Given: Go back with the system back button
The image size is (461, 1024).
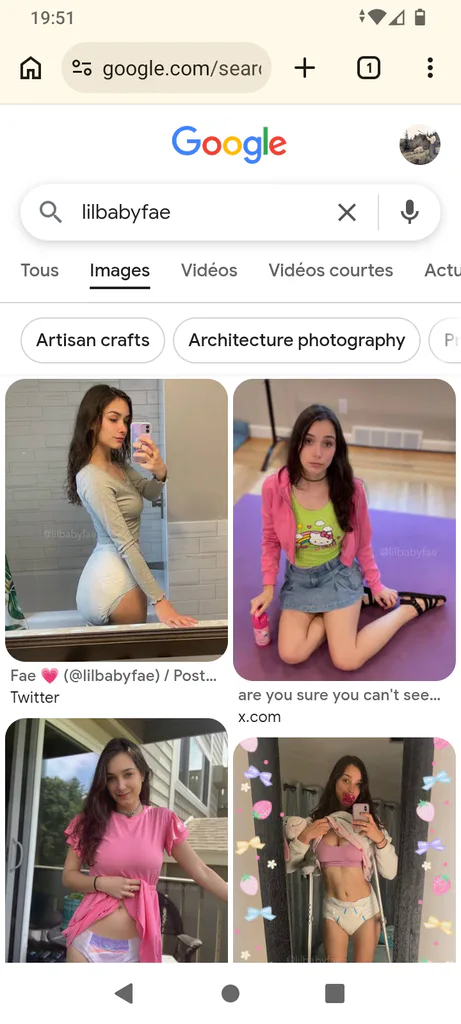Looking at the screenshot, I should pyautogui.click(x=124, y=993).
